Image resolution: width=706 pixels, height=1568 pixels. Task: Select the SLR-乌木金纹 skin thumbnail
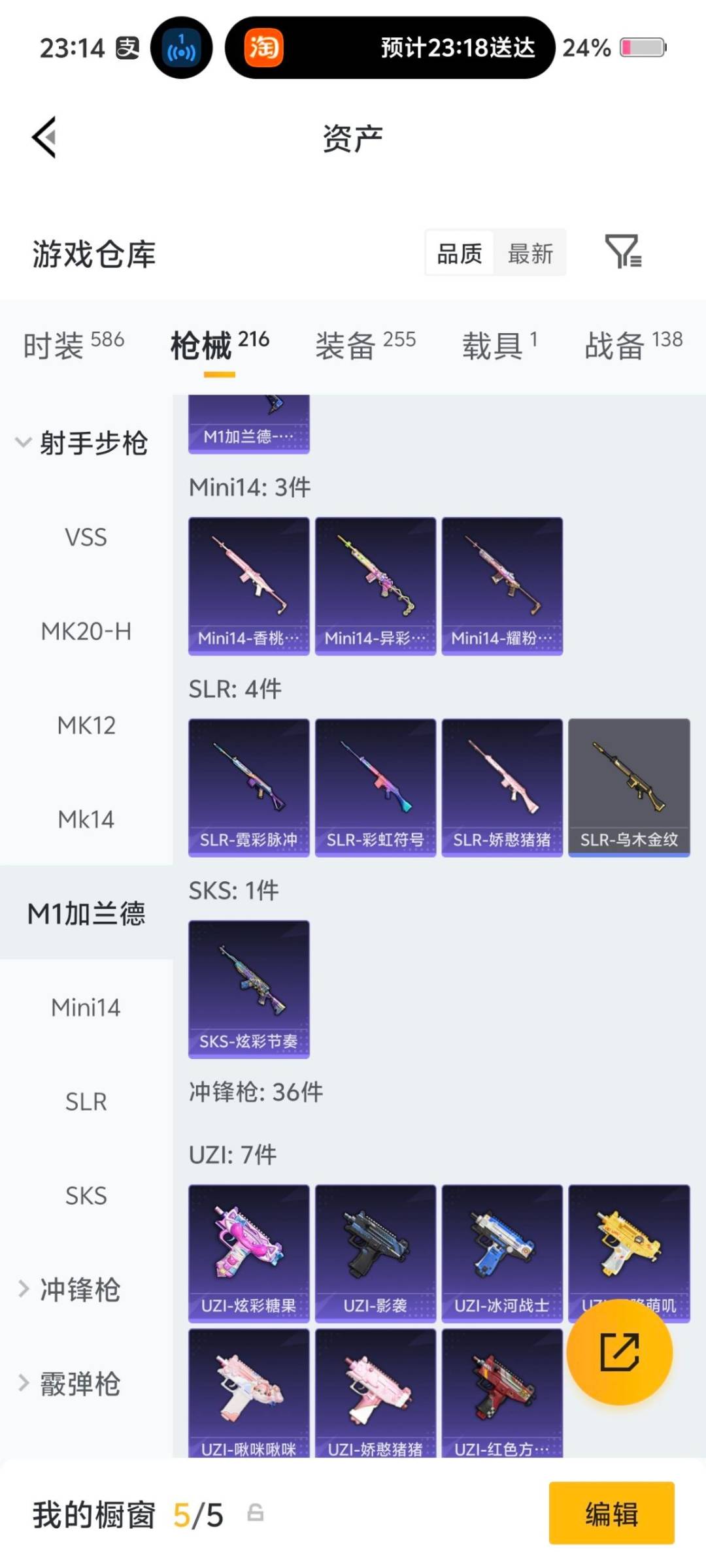(629, 785)
